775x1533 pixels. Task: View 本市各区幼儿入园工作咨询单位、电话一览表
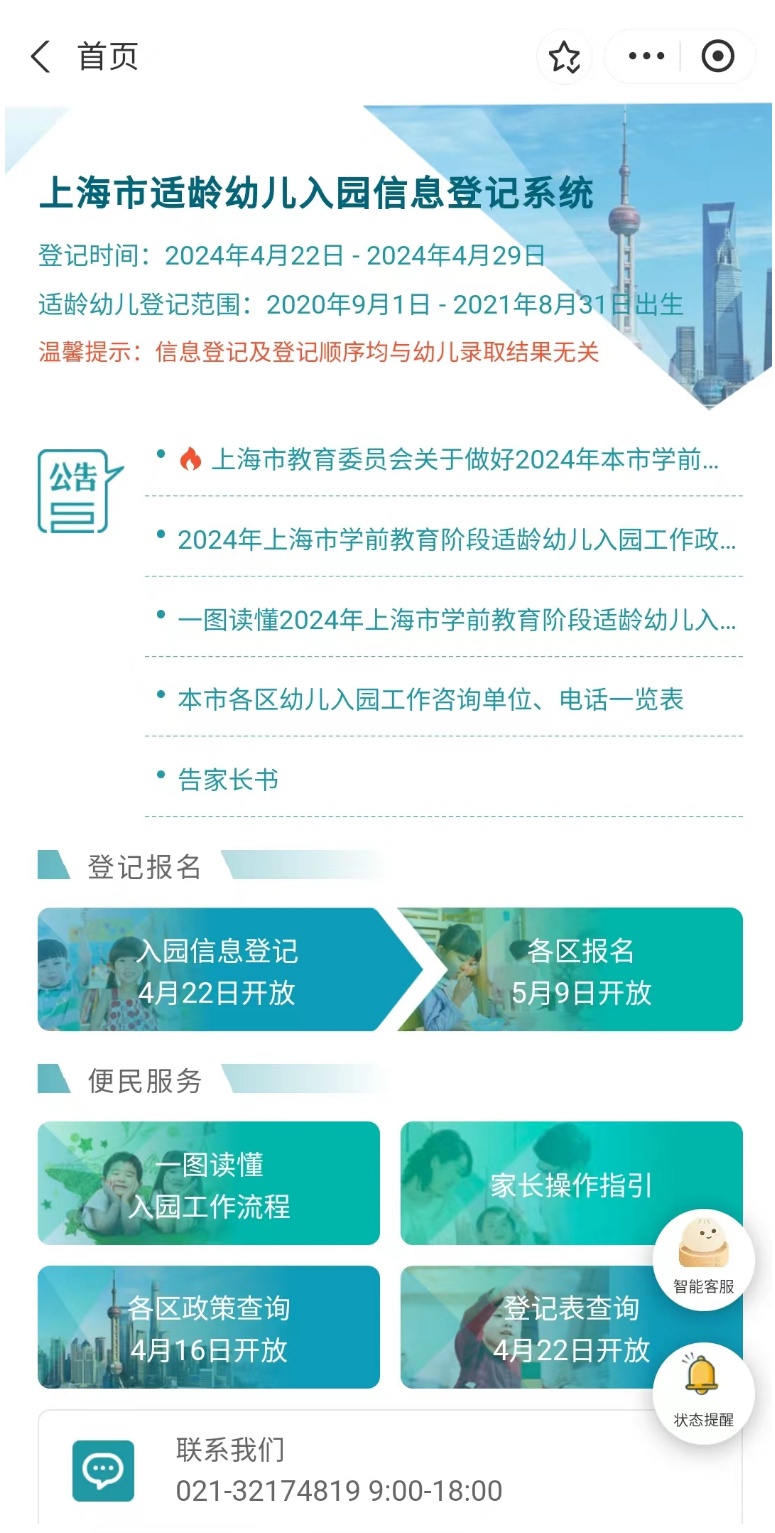[x=430, y=699]
